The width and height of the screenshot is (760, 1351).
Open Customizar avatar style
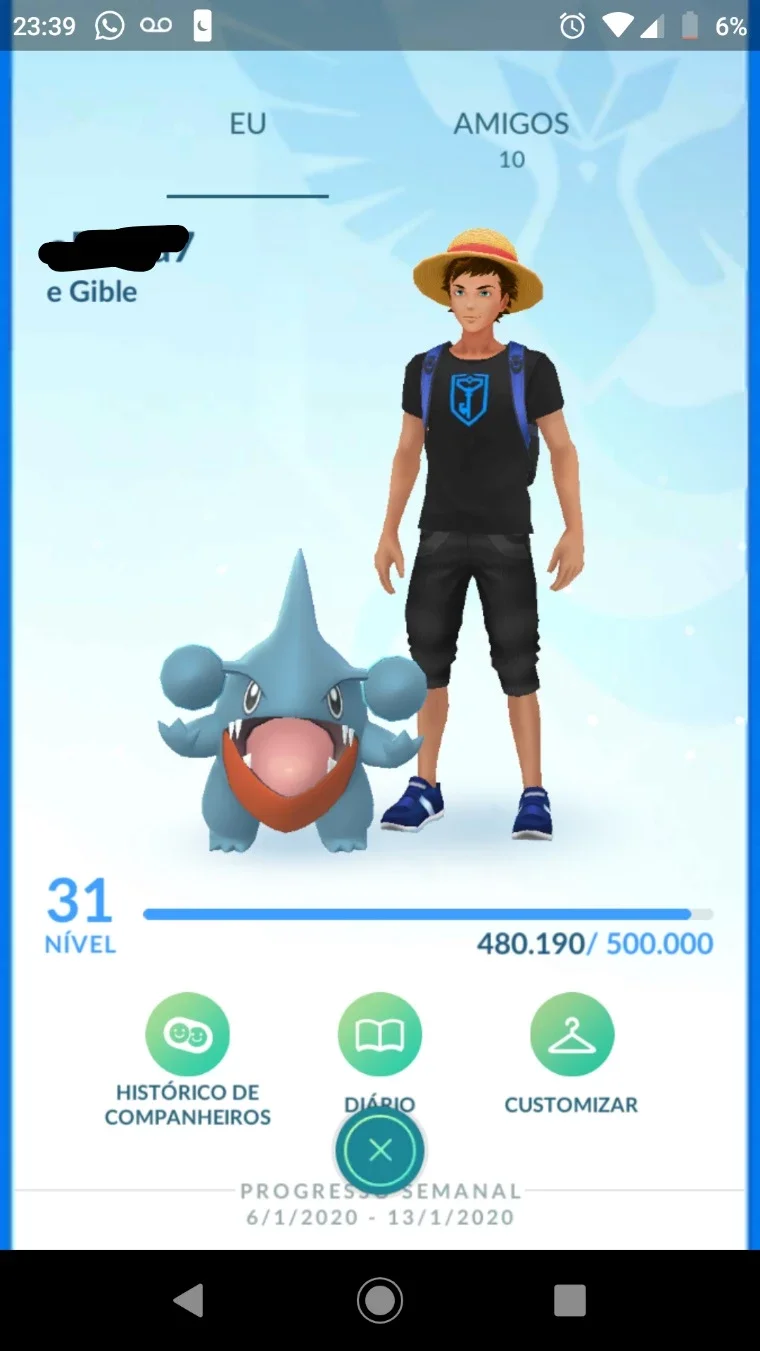pyautogui.click(x=571, y=1054)
